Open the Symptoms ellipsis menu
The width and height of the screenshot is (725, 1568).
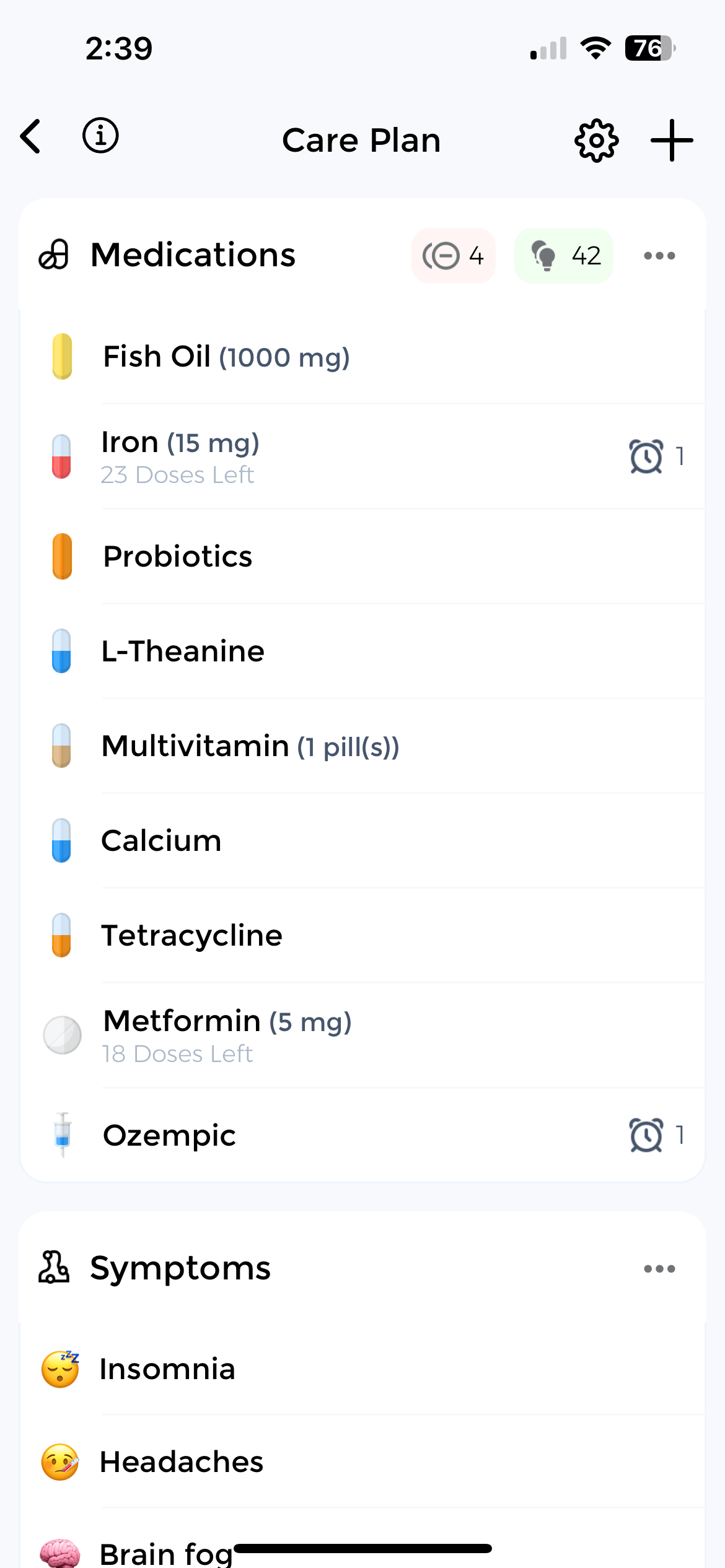(x=659, y=1268)
